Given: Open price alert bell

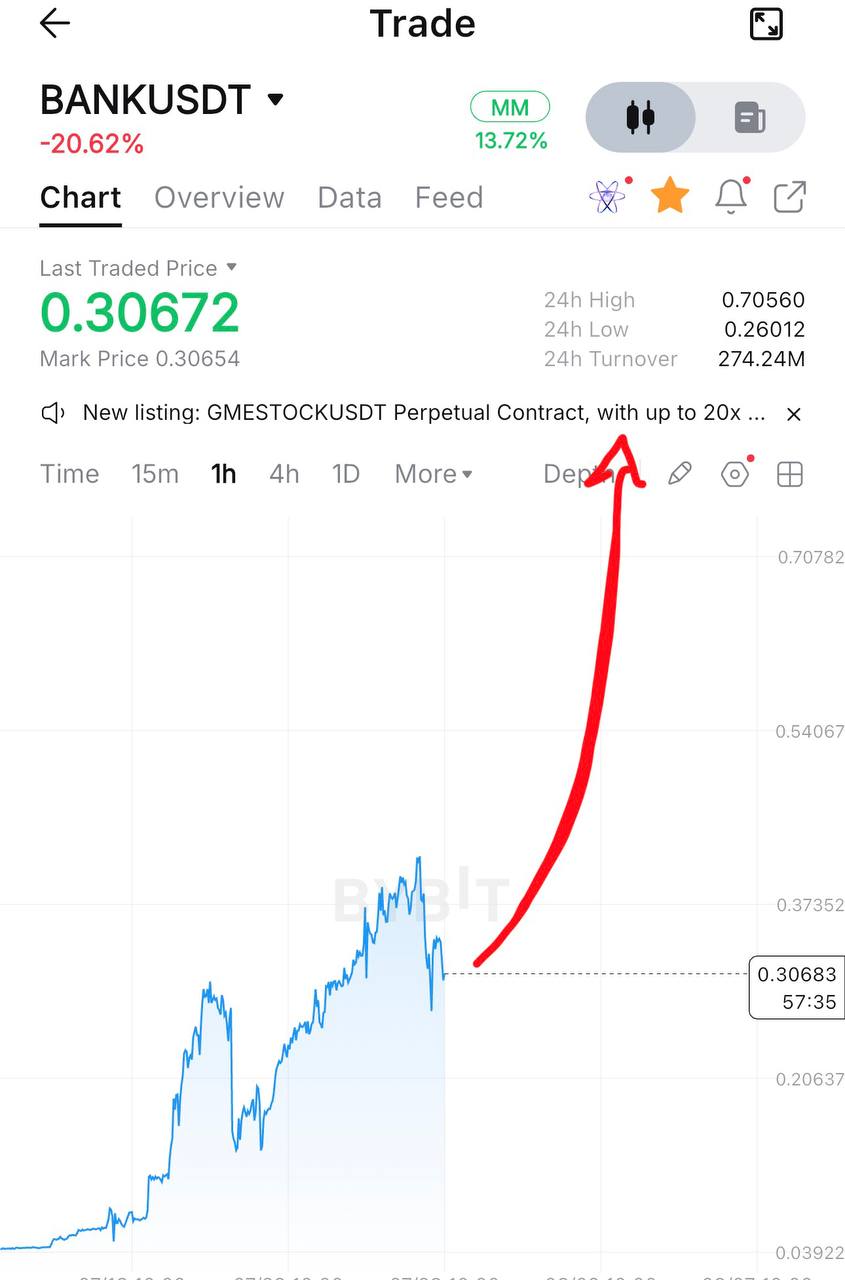Looking at the screenshot, I should (x=732, y=196).
